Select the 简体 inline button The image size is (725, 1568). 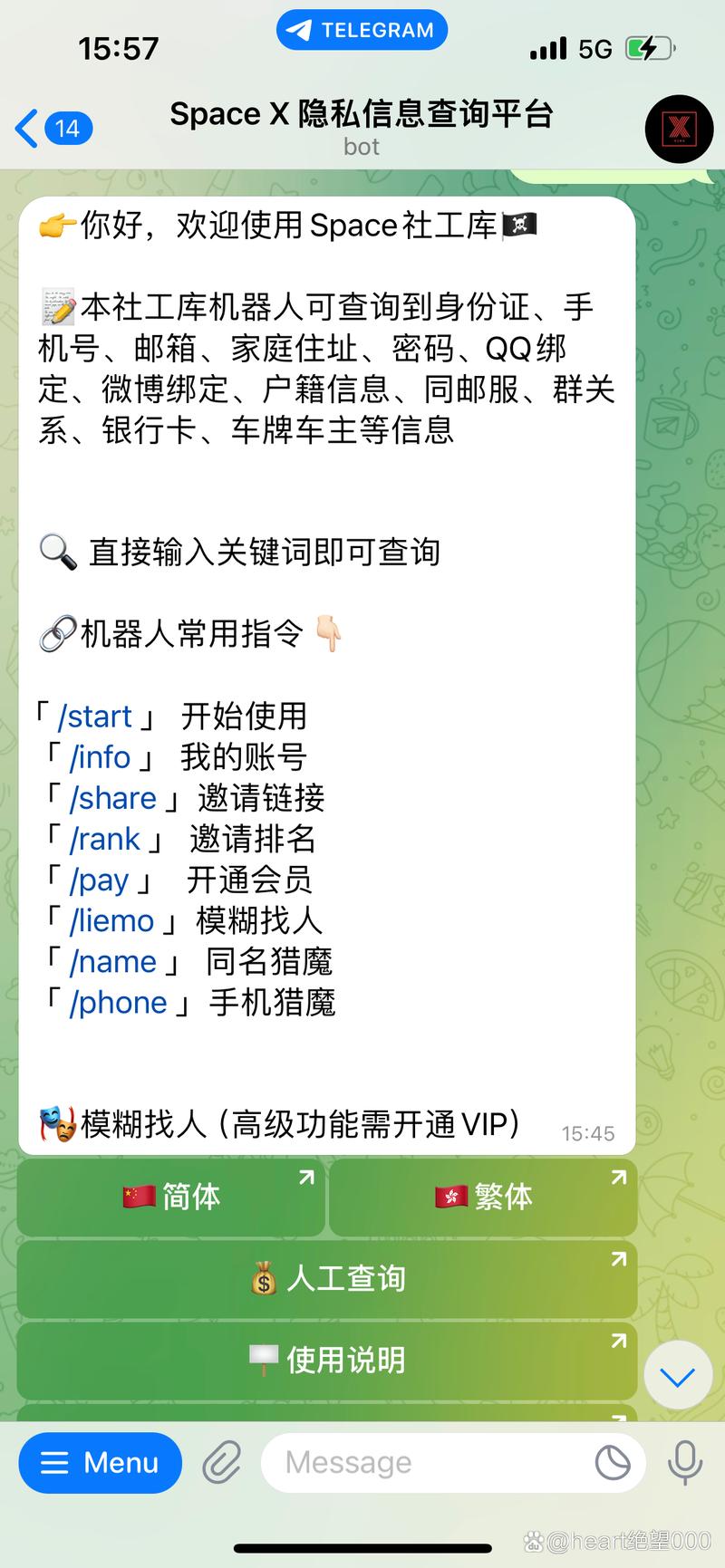171,1197
